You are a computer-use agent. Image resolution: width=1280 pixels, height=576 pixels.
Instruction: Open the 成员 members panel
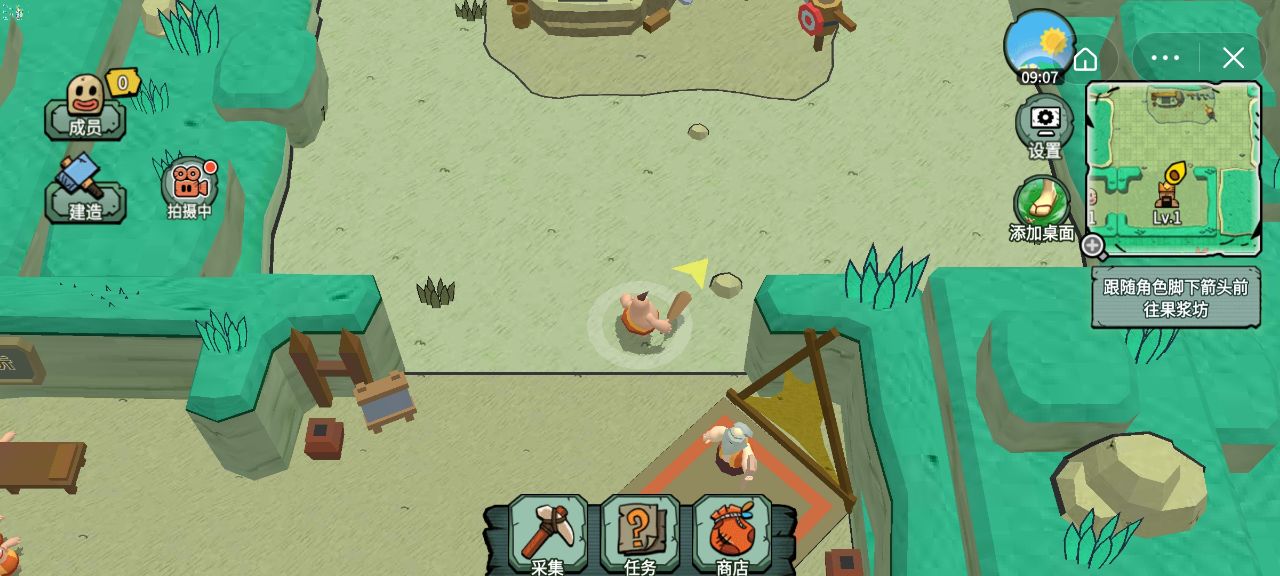coord(85,105)
